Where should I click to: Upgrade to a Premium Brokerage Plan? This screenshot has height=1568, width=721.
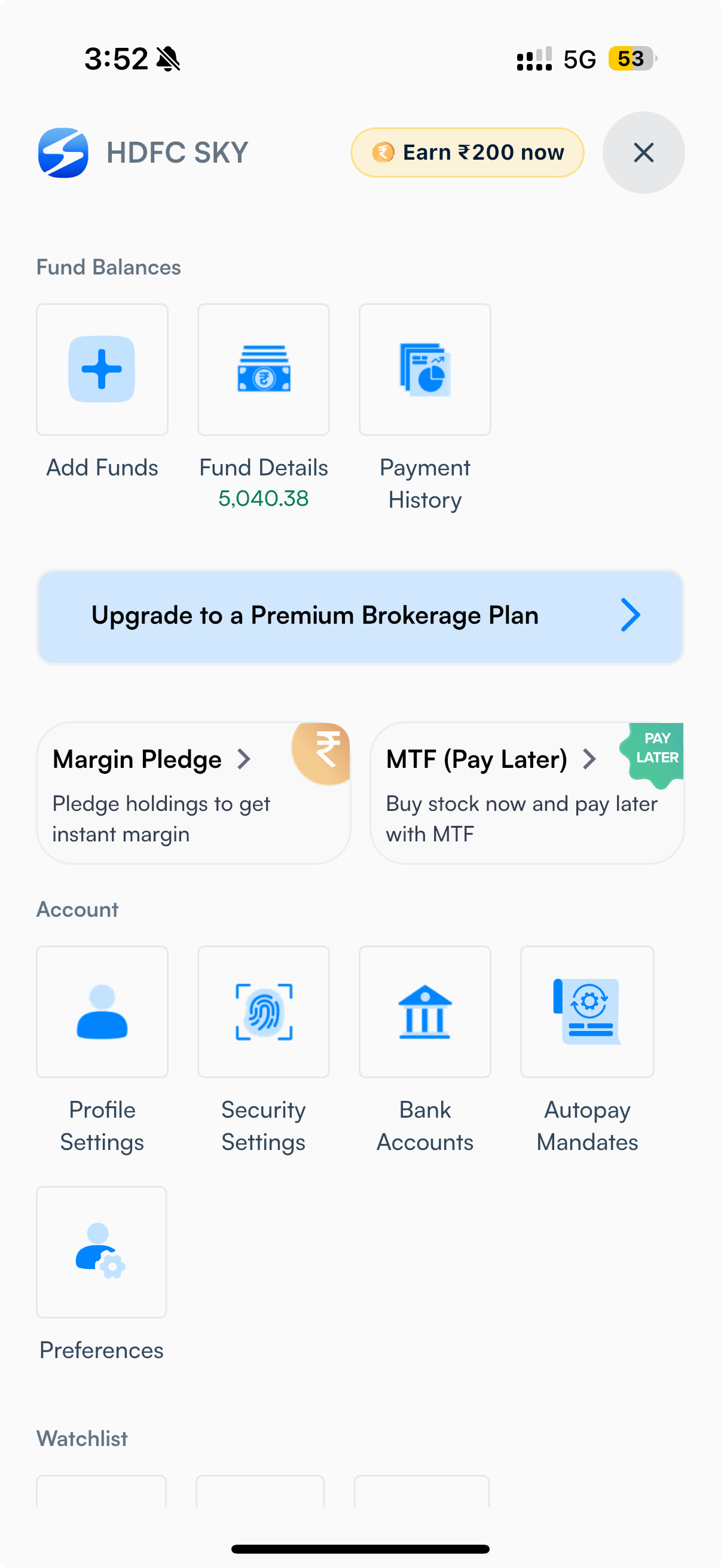360,616
